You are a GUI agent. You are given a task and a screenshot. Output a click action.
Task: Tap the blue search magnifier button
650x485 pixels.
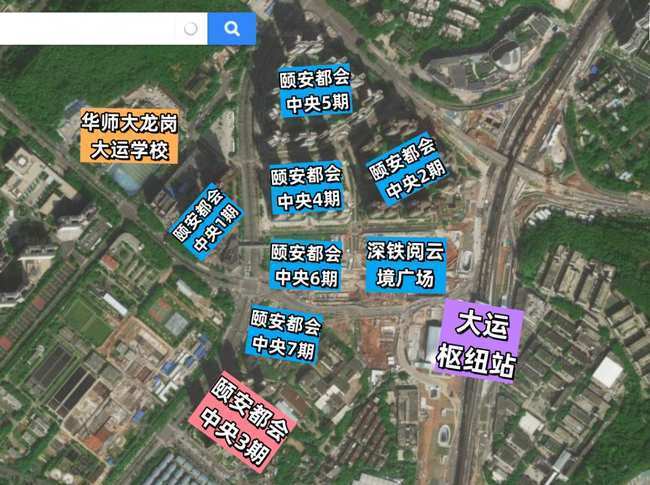(232, 29)
